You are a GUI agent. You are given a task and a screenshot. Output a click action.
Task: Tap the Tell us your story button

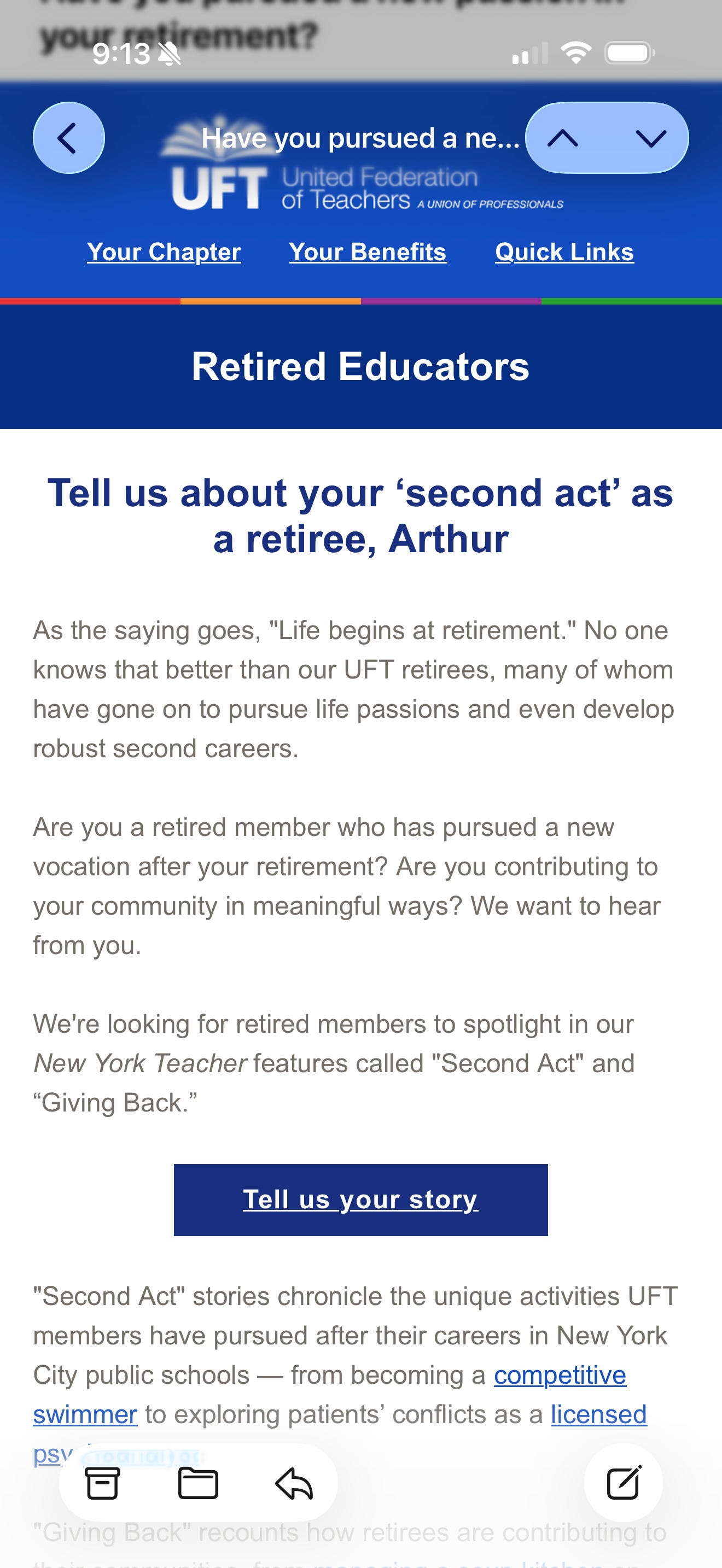(360, 1200)
